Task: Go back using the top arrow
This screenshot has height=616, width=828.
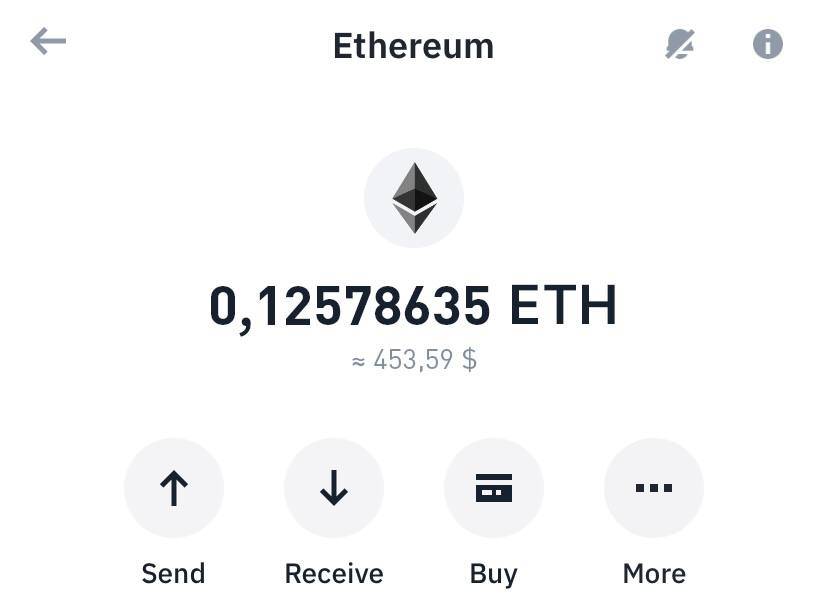Action: 48,42
